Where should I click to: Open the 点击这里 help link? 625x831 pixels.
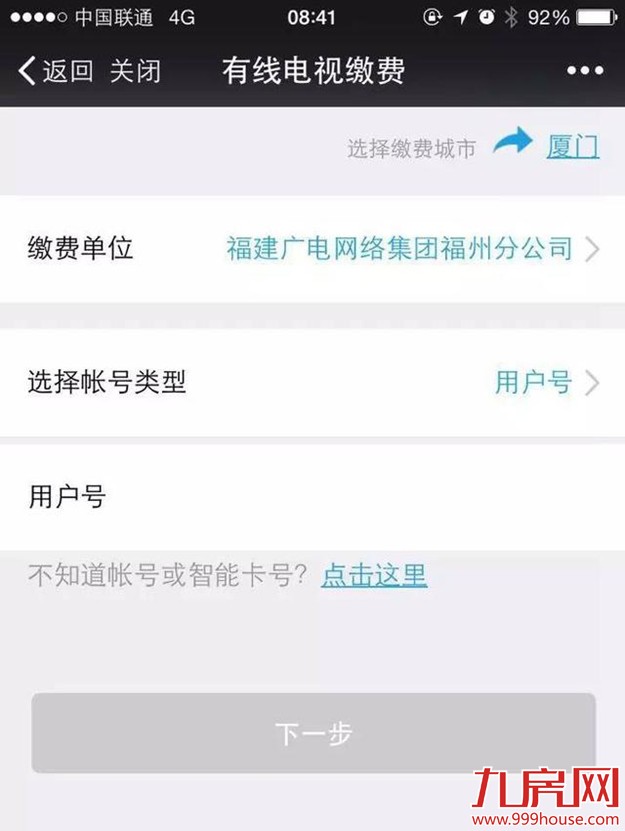click(374, 575)
